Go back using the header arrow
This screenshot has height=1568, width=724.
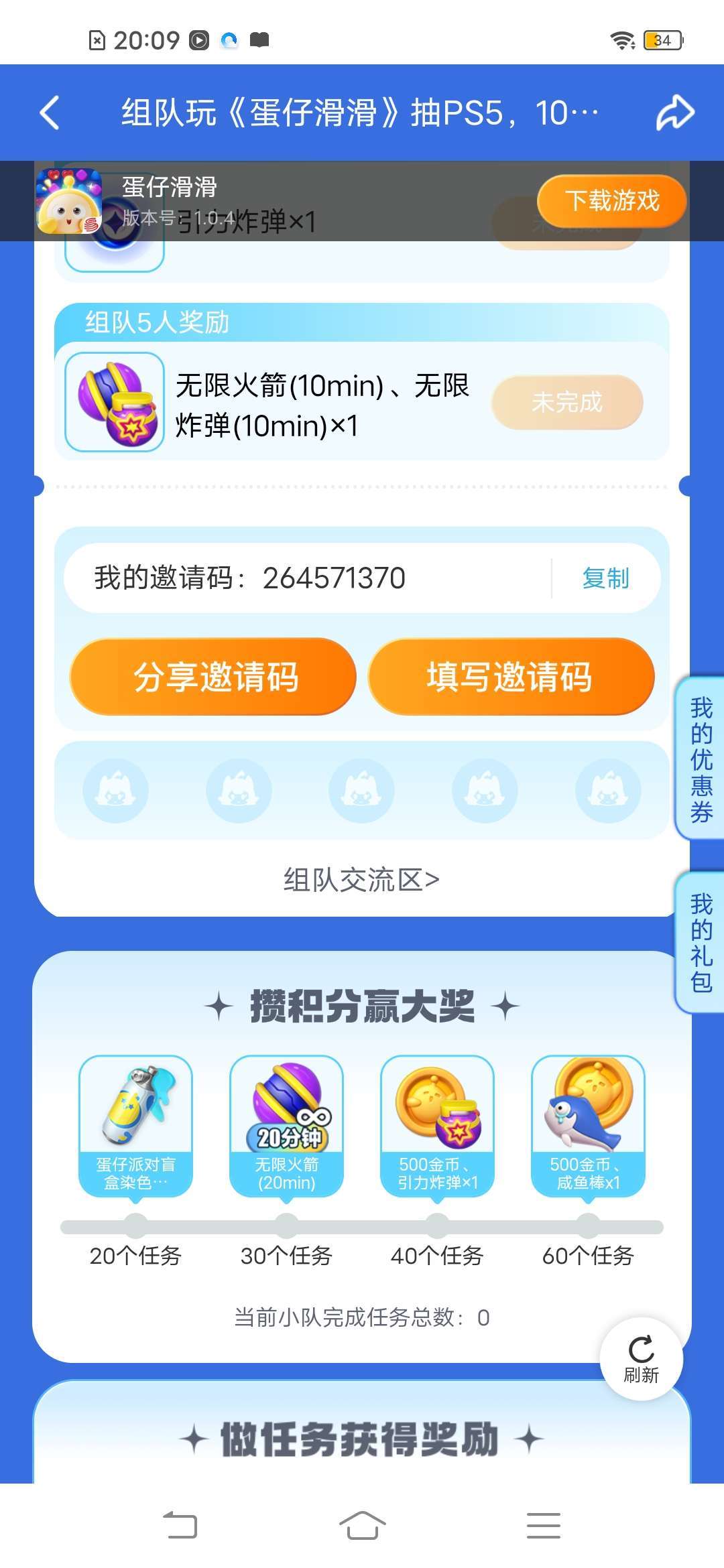click(50, 113)
